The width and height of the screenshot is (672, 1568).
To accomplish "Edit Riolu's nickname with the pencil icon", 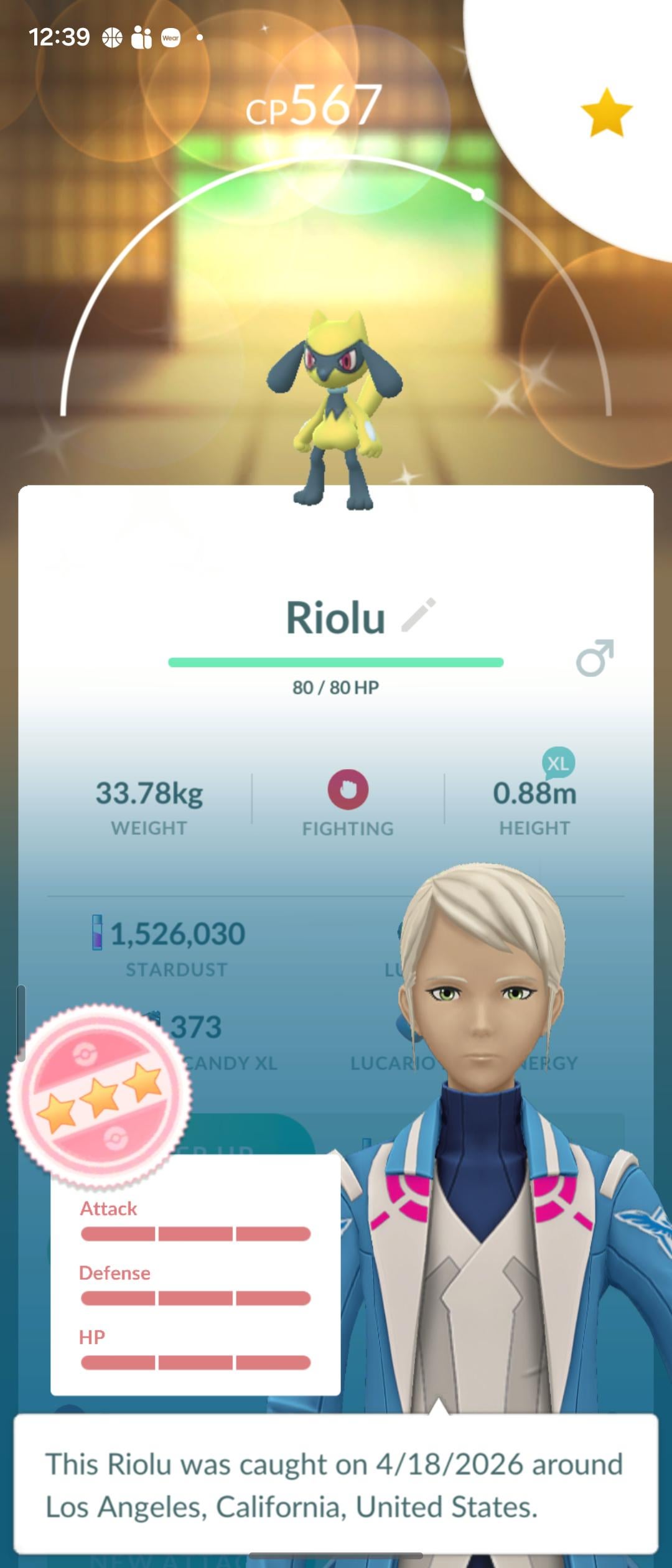I will [x=419, y=615].
